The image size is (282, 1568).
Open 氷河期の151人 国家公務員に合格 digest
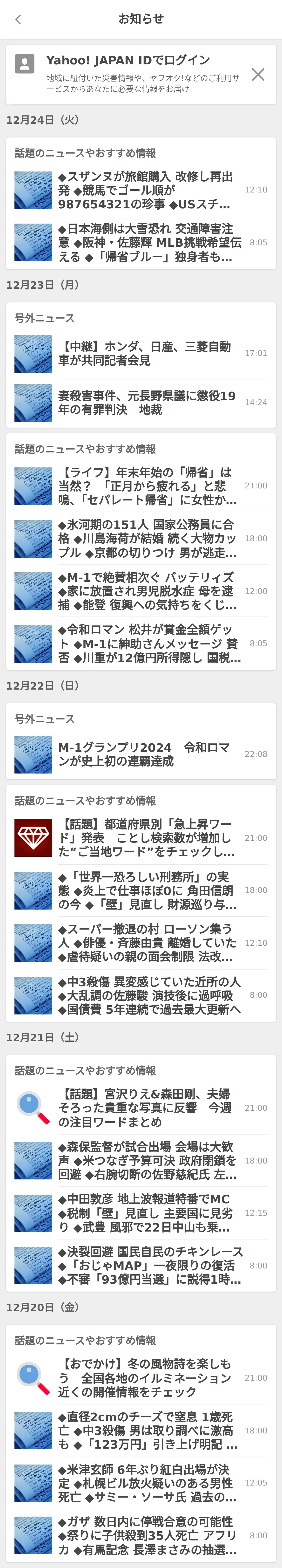[146, 539]
